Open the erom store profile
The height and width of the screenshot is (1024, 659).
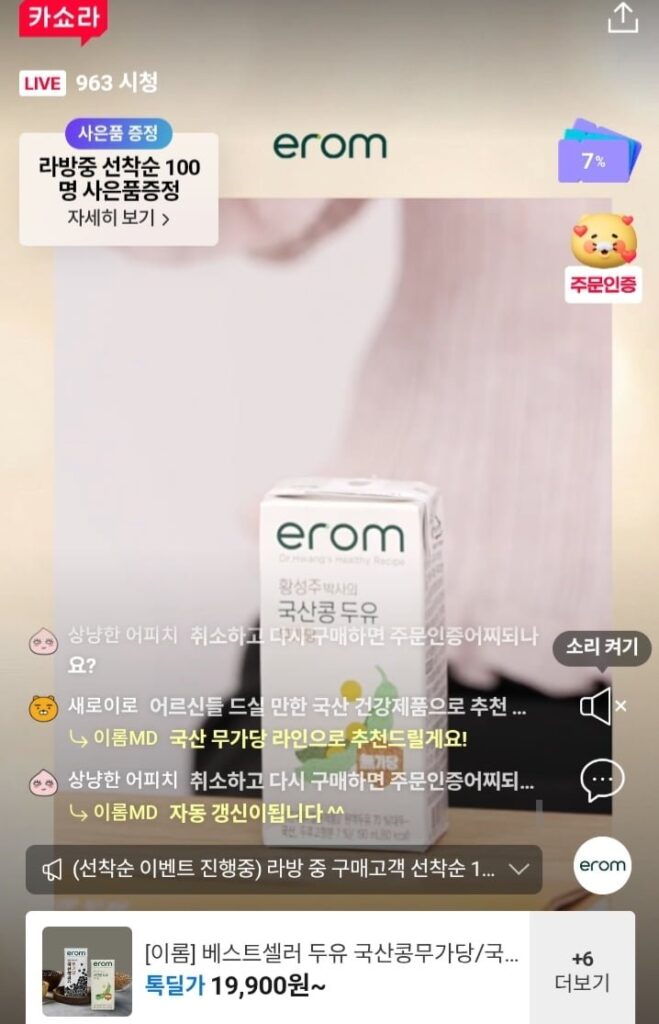pos(602,866)
